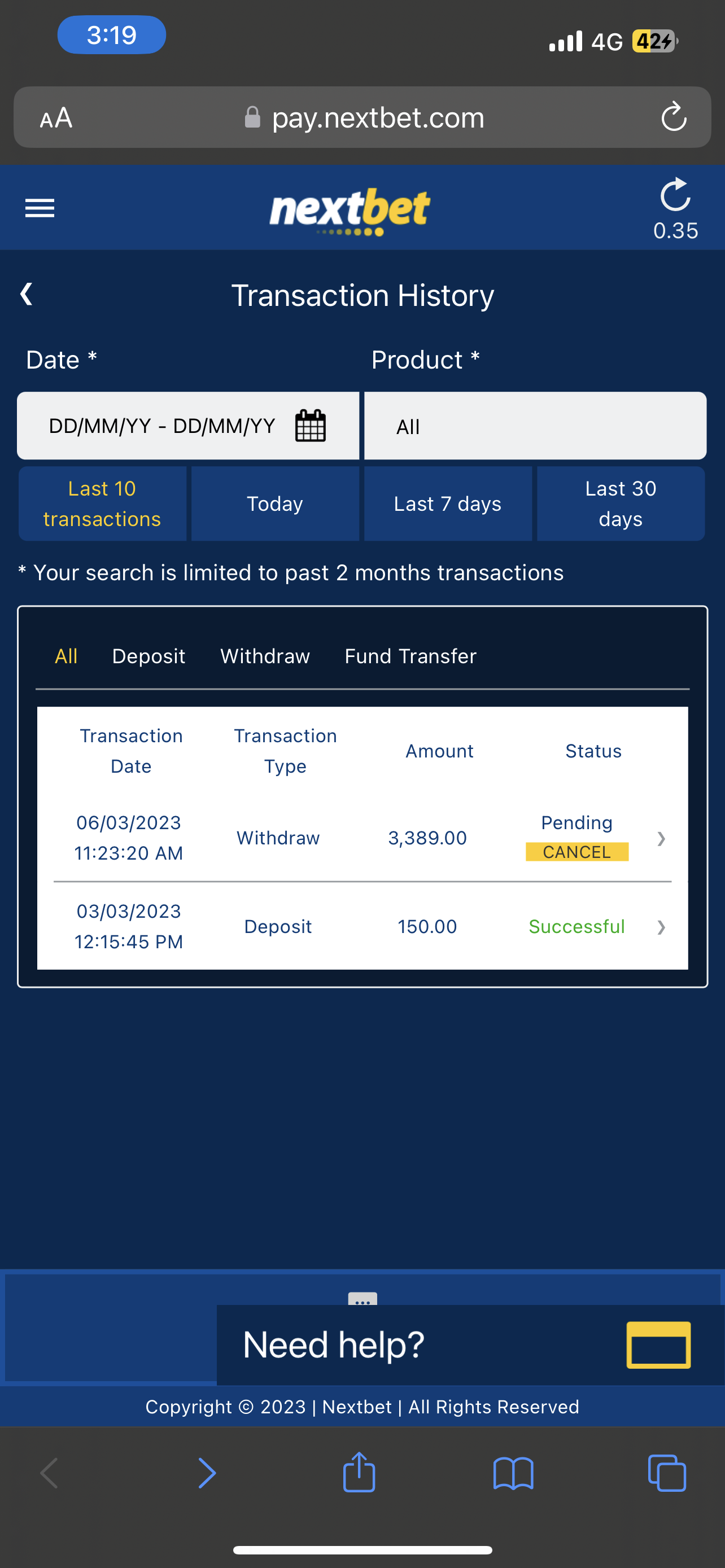
Task: Open Safari tabs overview
Action: (667, 1473)
